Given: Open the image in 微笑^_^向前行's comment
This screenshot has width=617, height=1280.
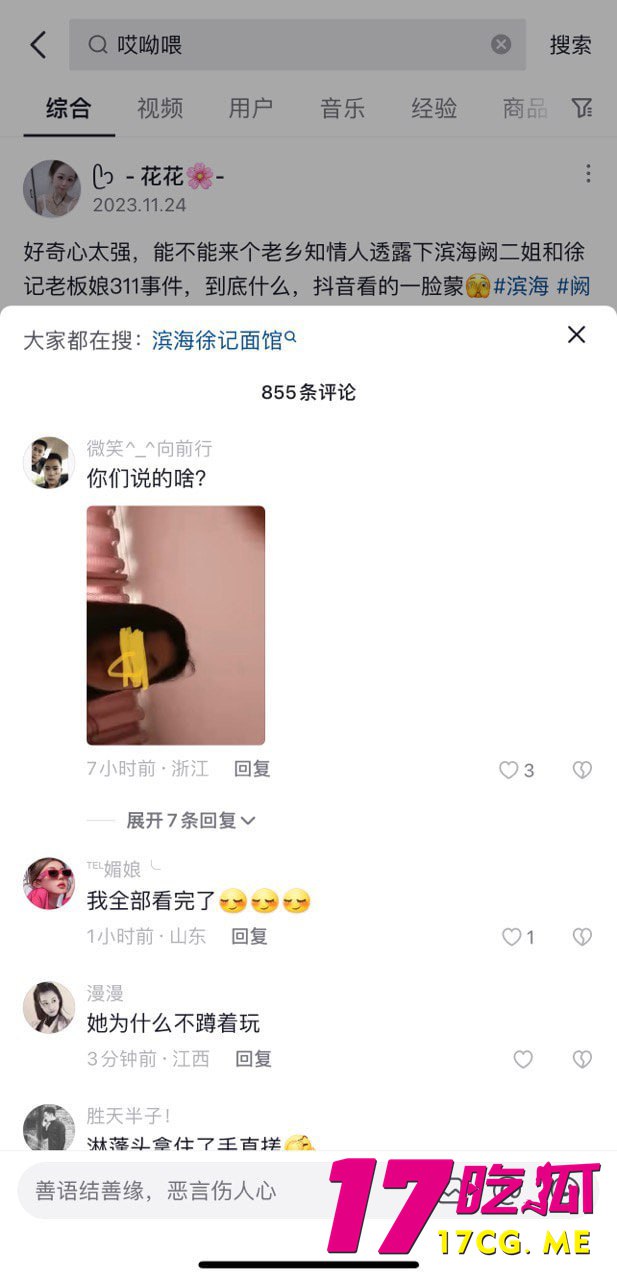Looking at the screenshot, I should (x=176, y=625).
